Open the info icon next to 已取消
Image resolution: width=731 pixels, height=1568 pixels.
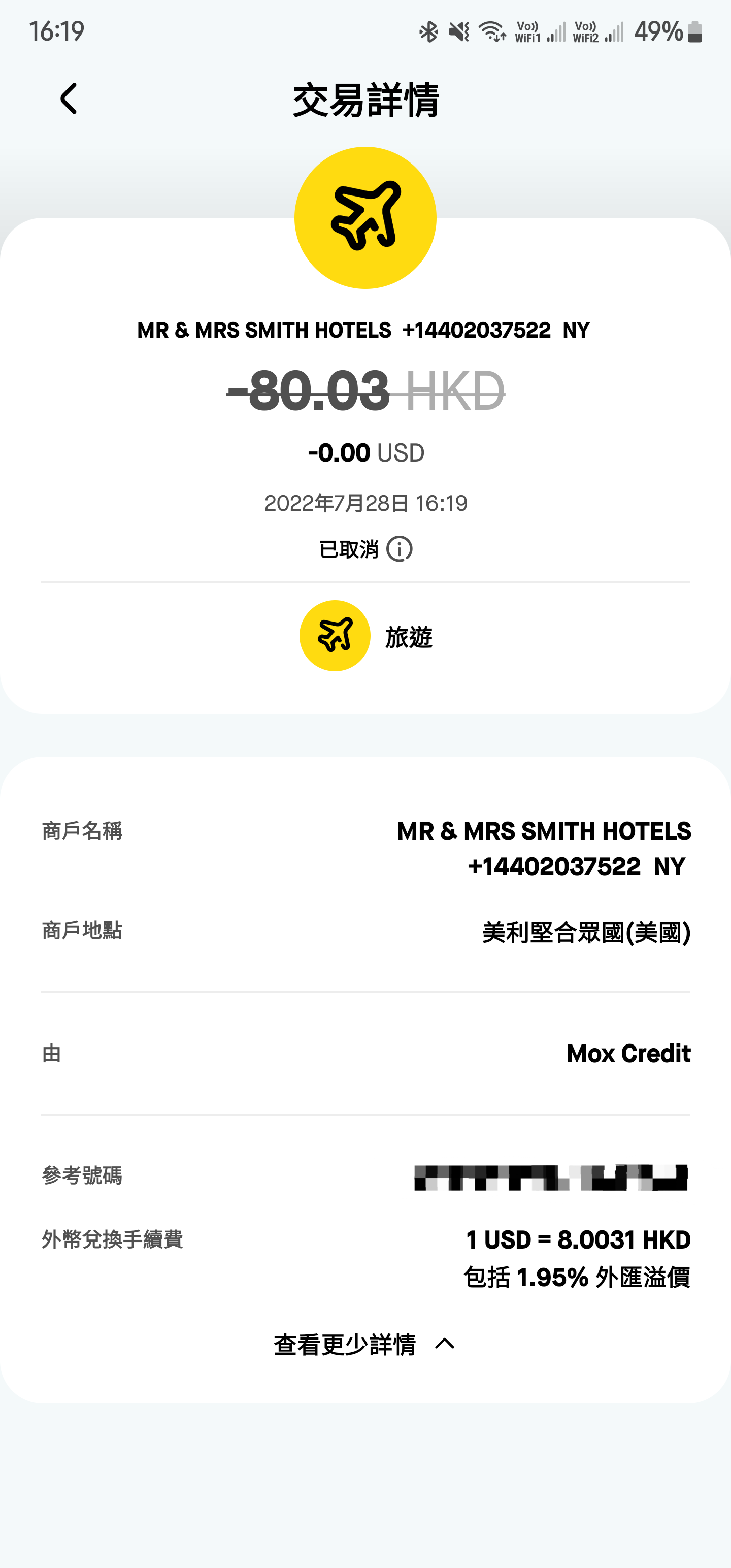click(400, 549)
